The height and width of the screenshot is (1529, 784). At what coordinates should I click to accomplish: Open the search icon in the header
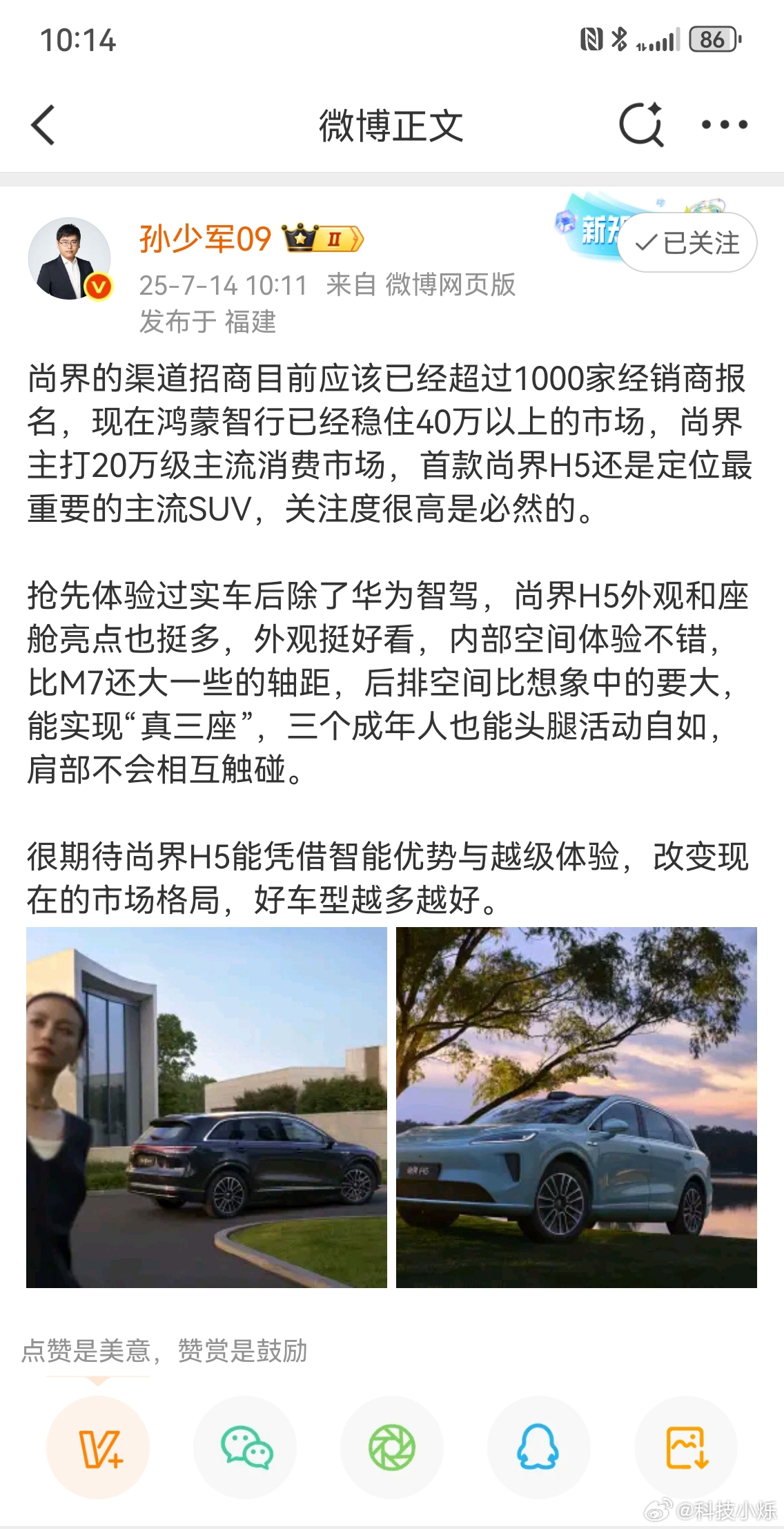click(x=640, y=126)
